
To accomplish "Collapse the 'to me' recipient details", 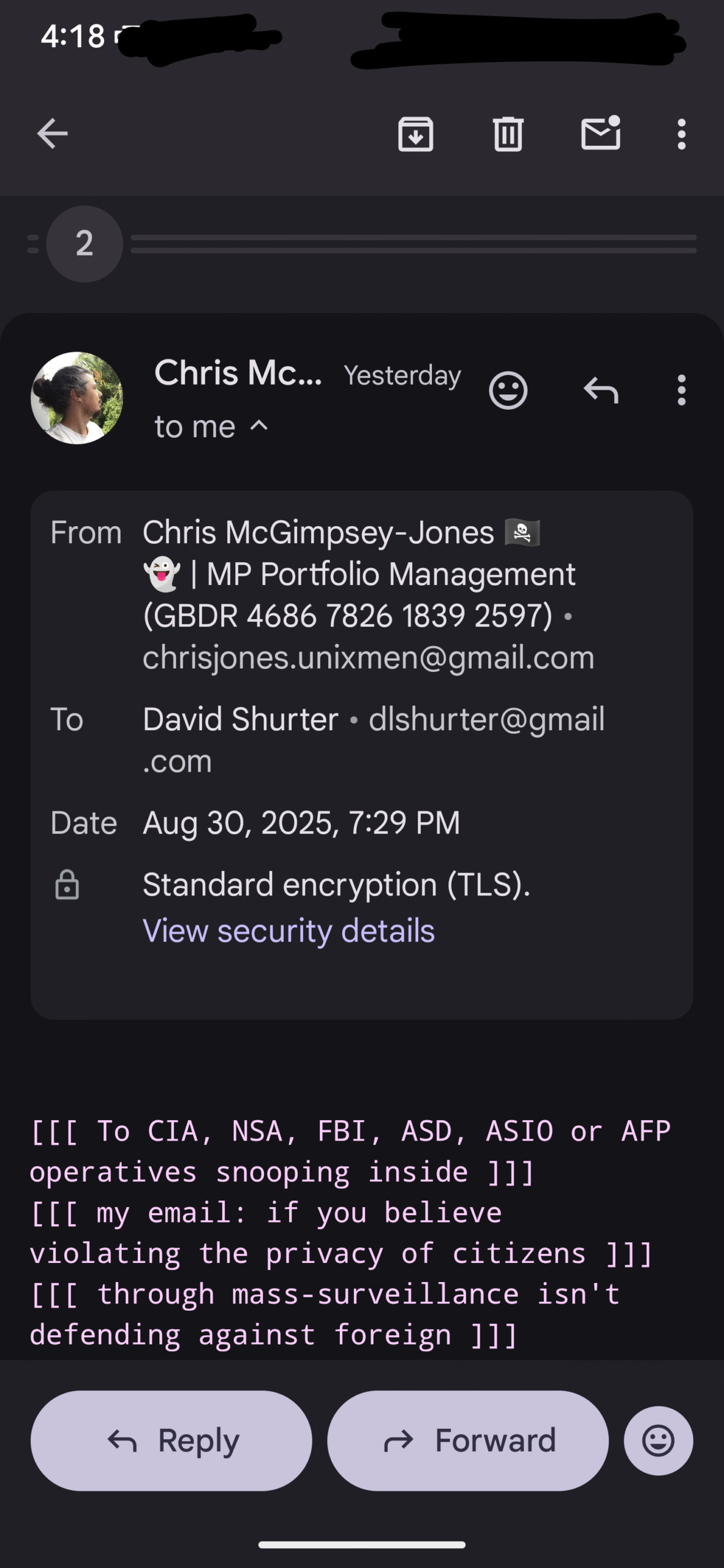I will point(211,426).
